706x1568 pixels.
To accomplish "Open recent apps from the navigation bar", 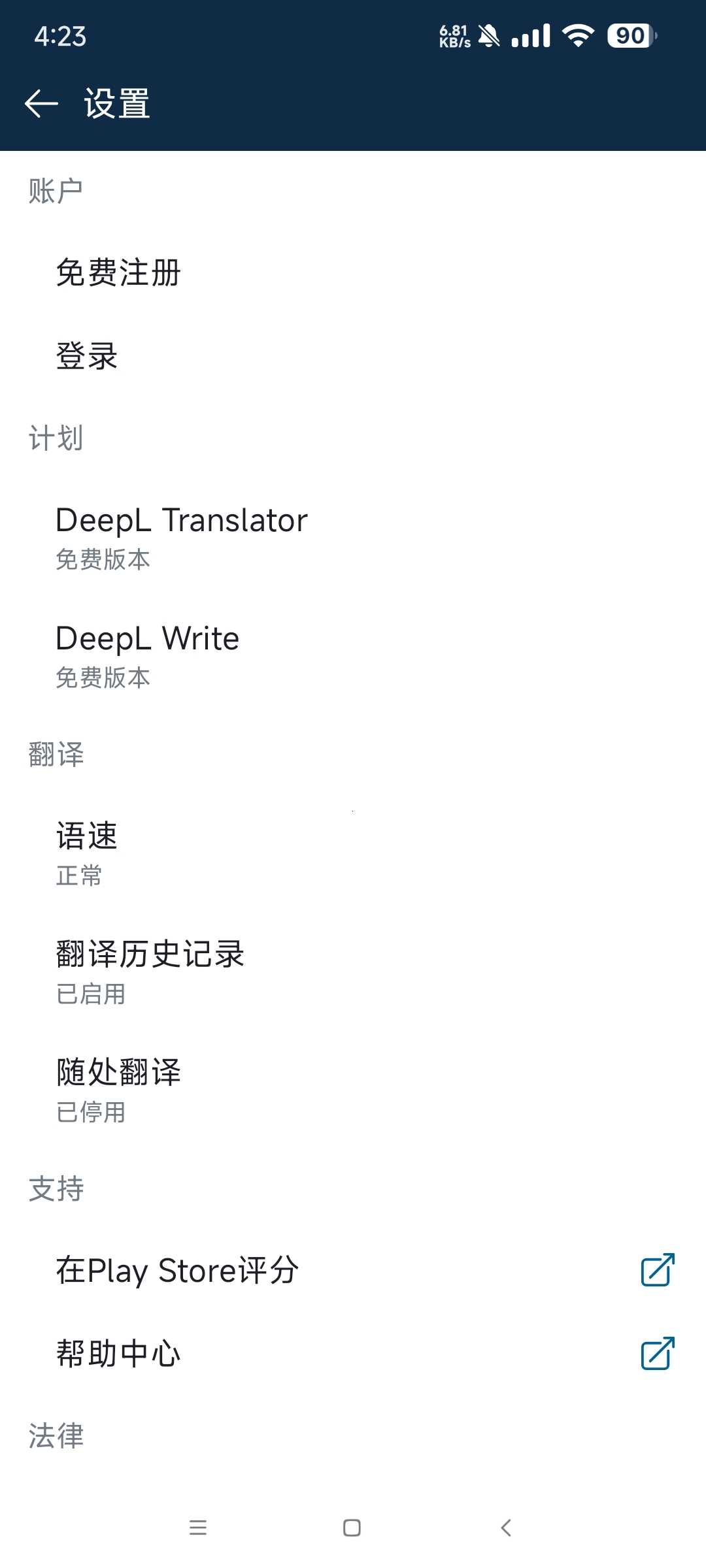I will point(198,1527).
